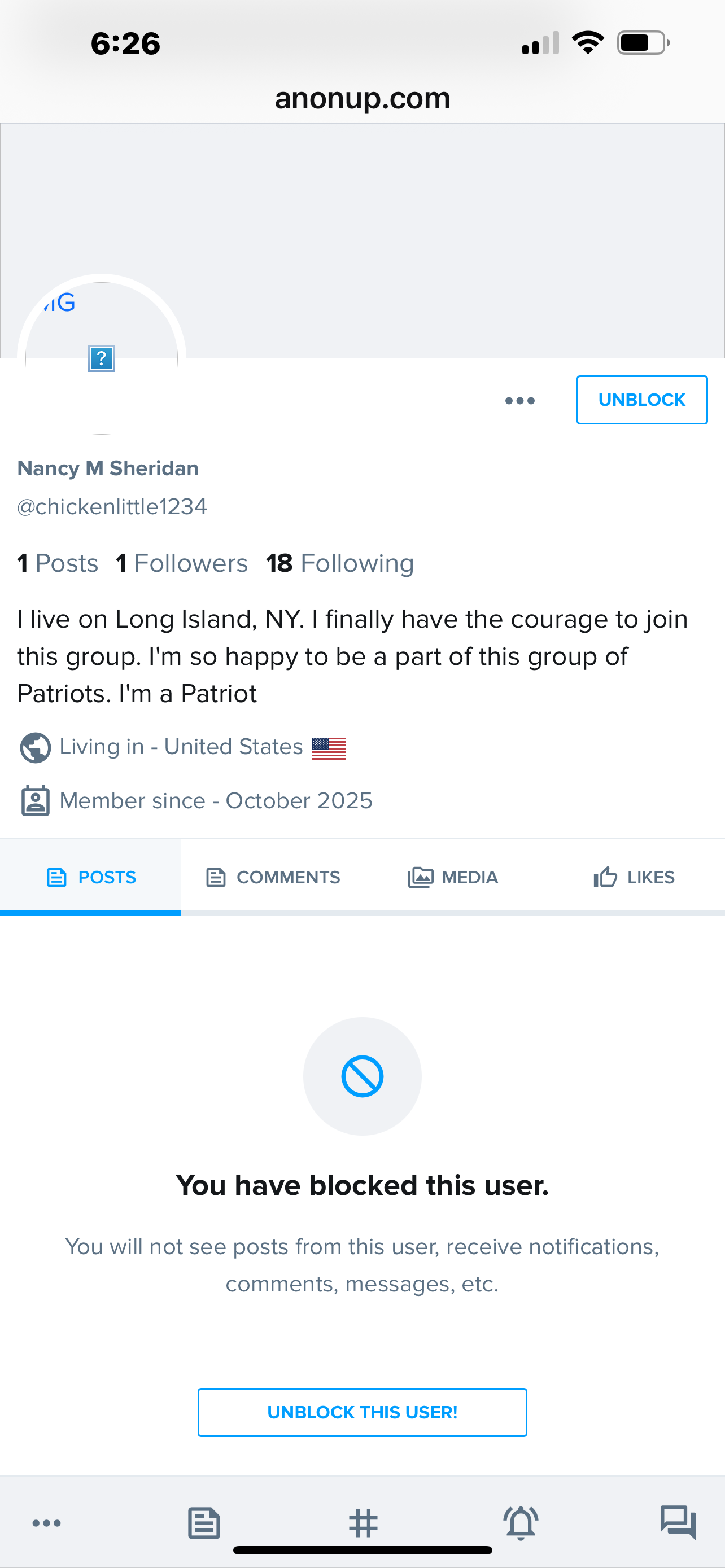
Task: Open the messages chat icon
Action: coord(678,1523)
